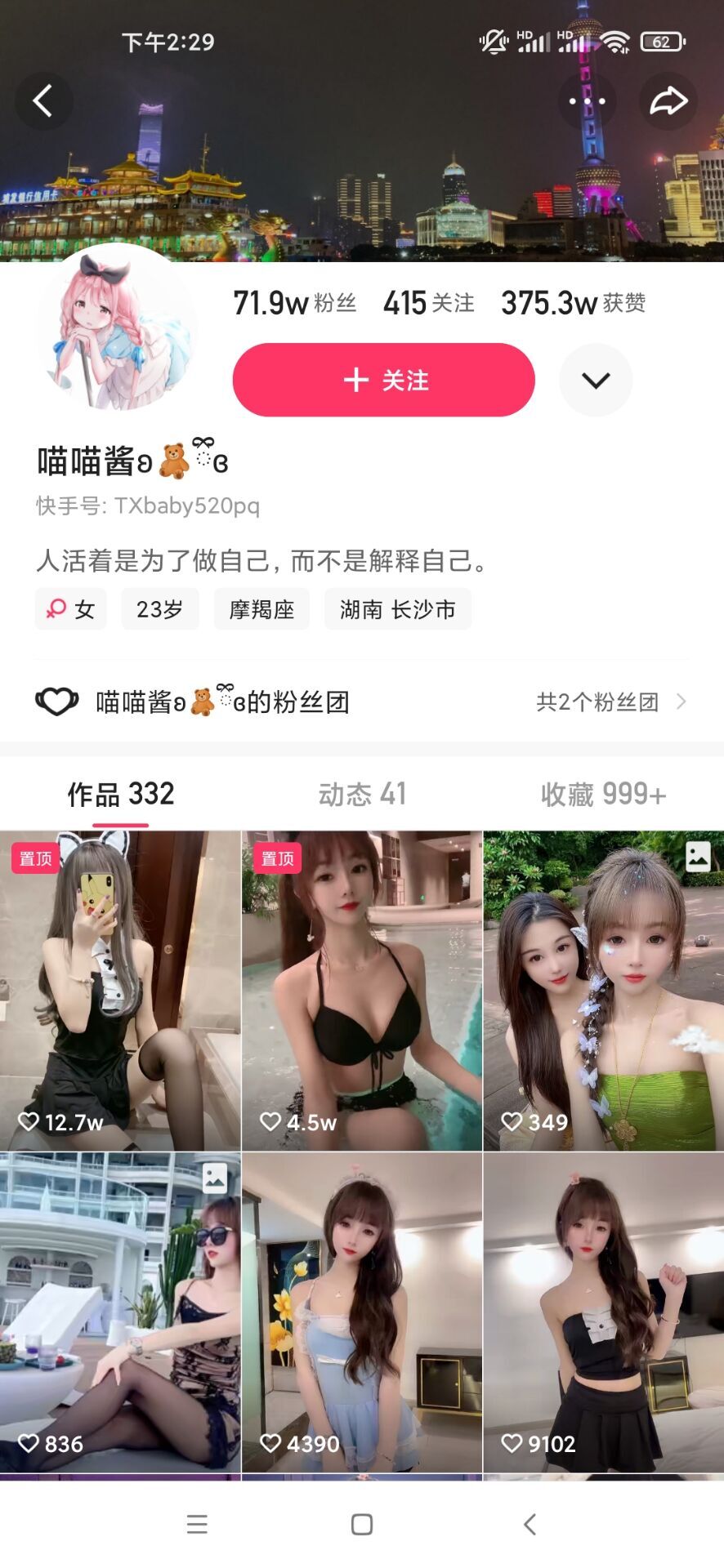Image resolution: width=724 pixels, height=1568 pixels.
Task: Follow this user with the 关注 button
Action: tap(383, 380)
